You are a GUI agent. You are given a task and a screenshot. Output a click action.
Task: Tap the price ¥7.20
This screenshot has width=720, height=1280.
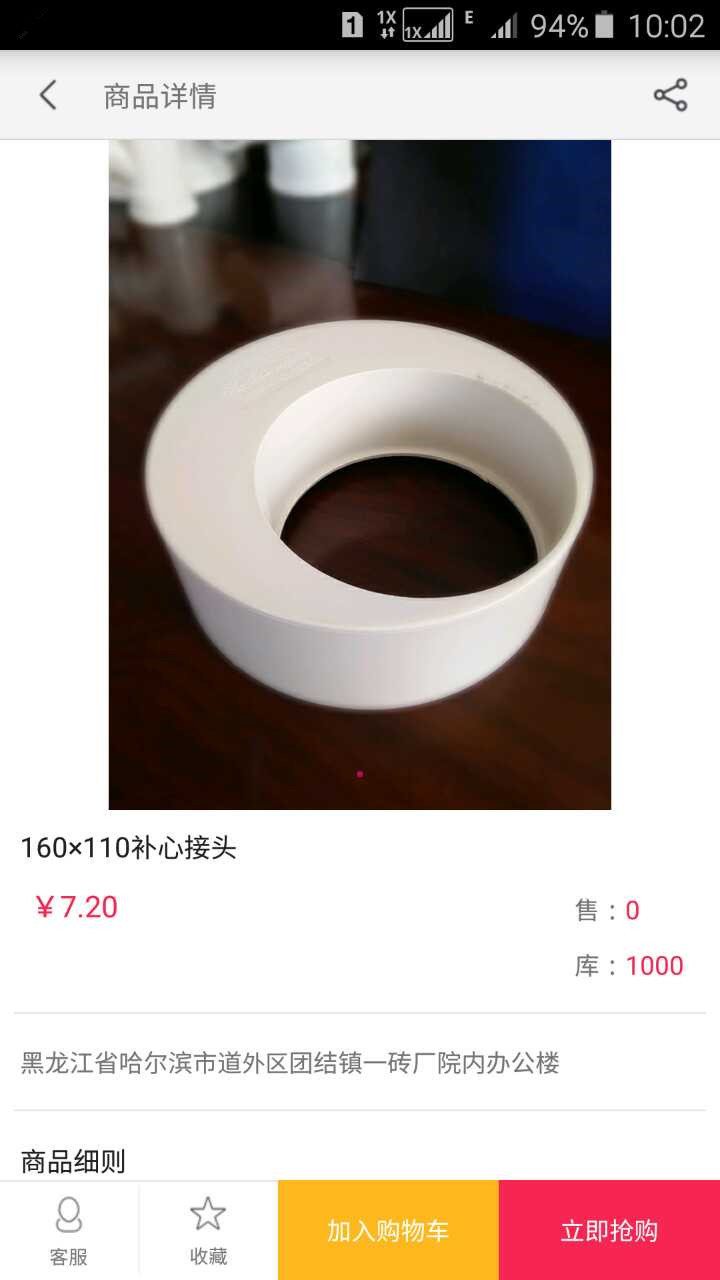(x=77, y=906)
